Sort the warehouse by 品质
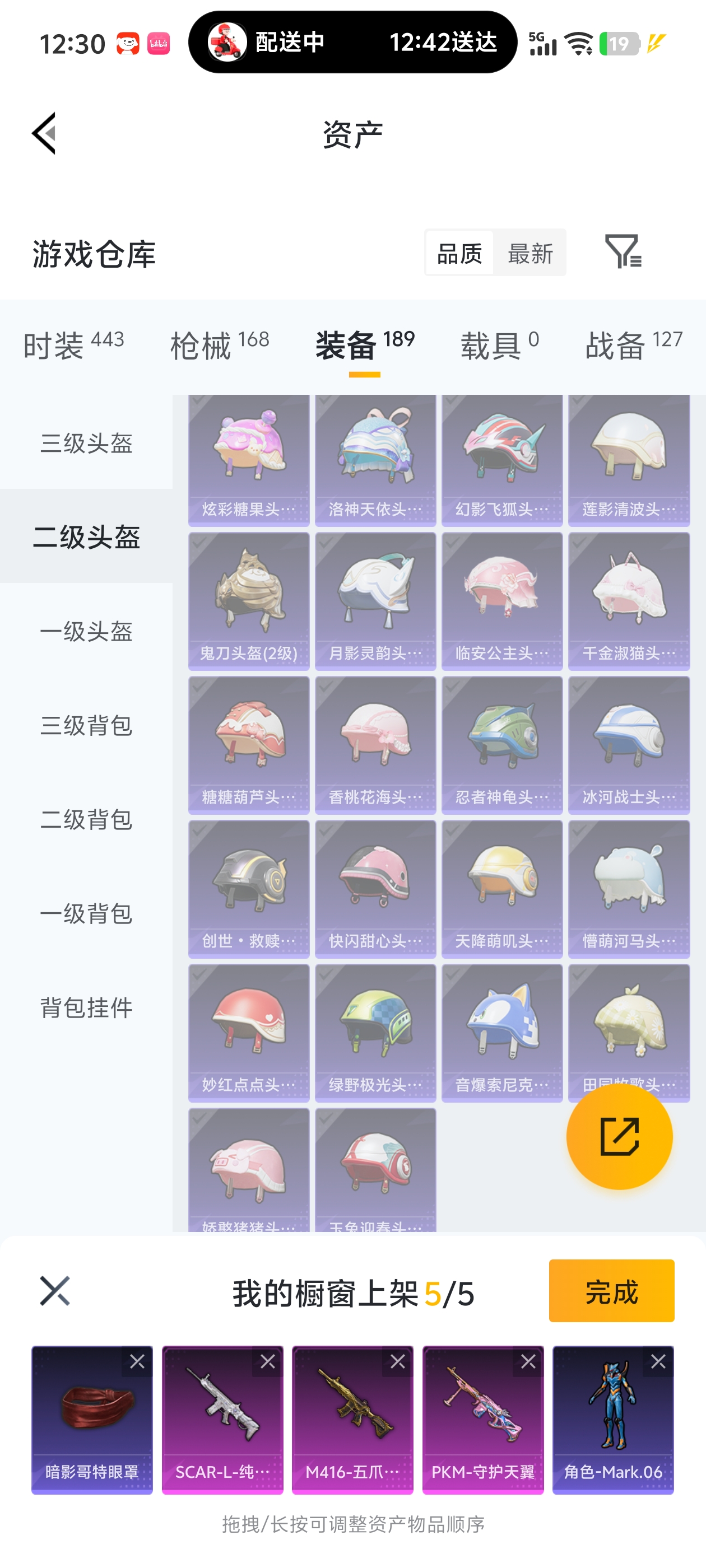This screenshot has width=706, height=1568. click(459, 253)
